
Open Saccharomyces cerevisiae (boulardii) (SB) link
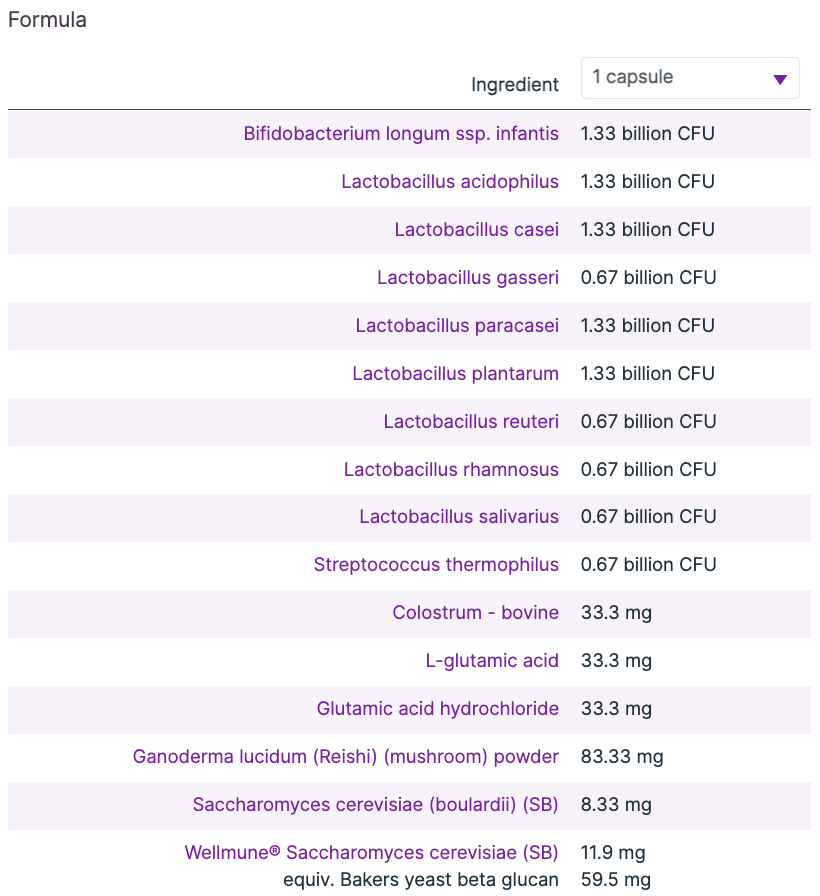tap(375, 805)
